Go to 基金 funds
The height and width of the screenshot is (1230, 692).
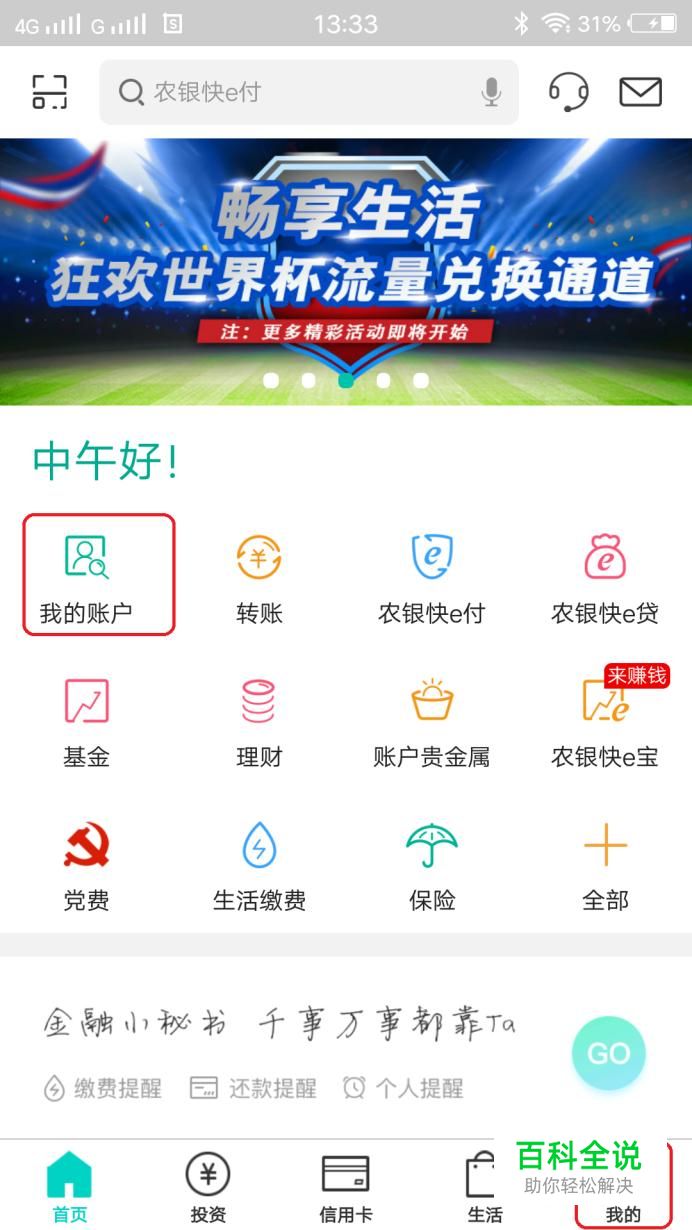click(86, 720)
